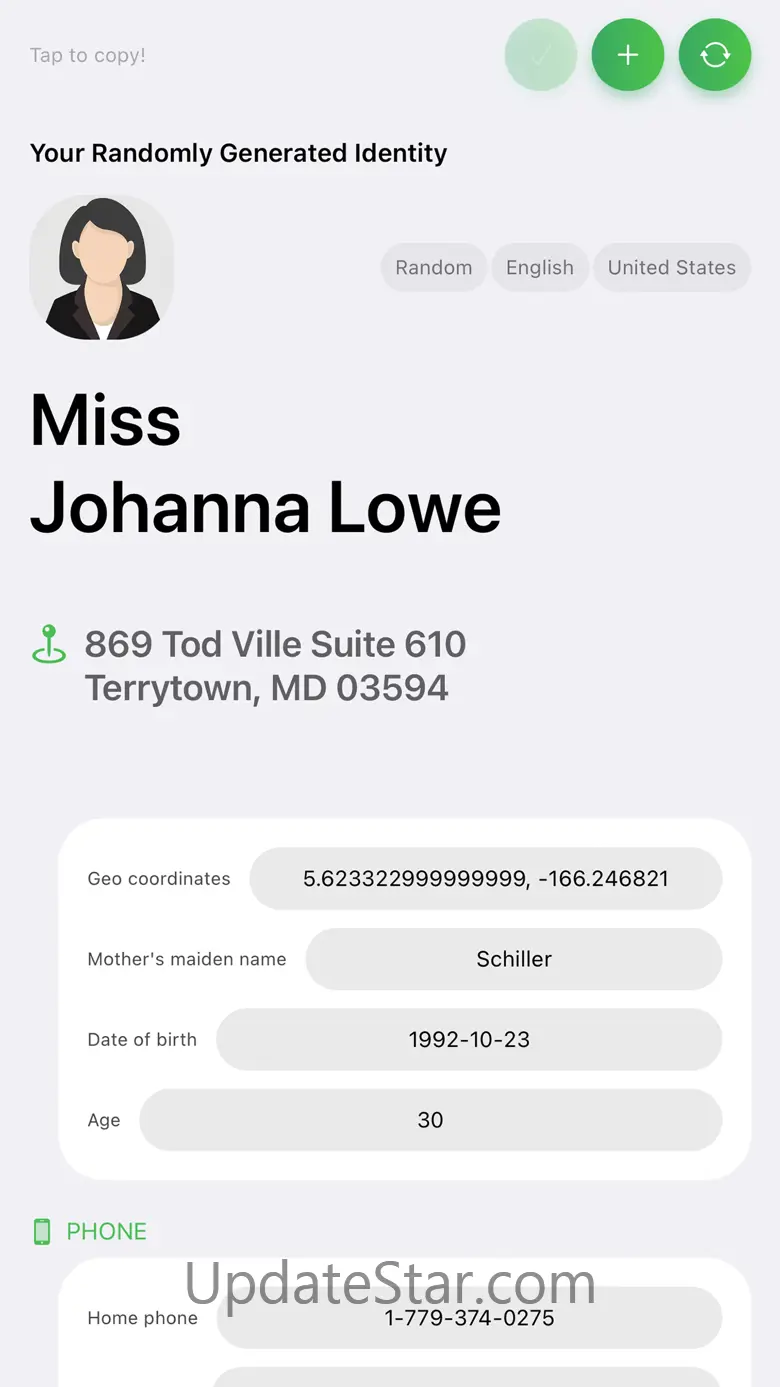Copy the geo coordinates value
The width and height of the screenshot is (780, 1387).
(x=485, y=879)
